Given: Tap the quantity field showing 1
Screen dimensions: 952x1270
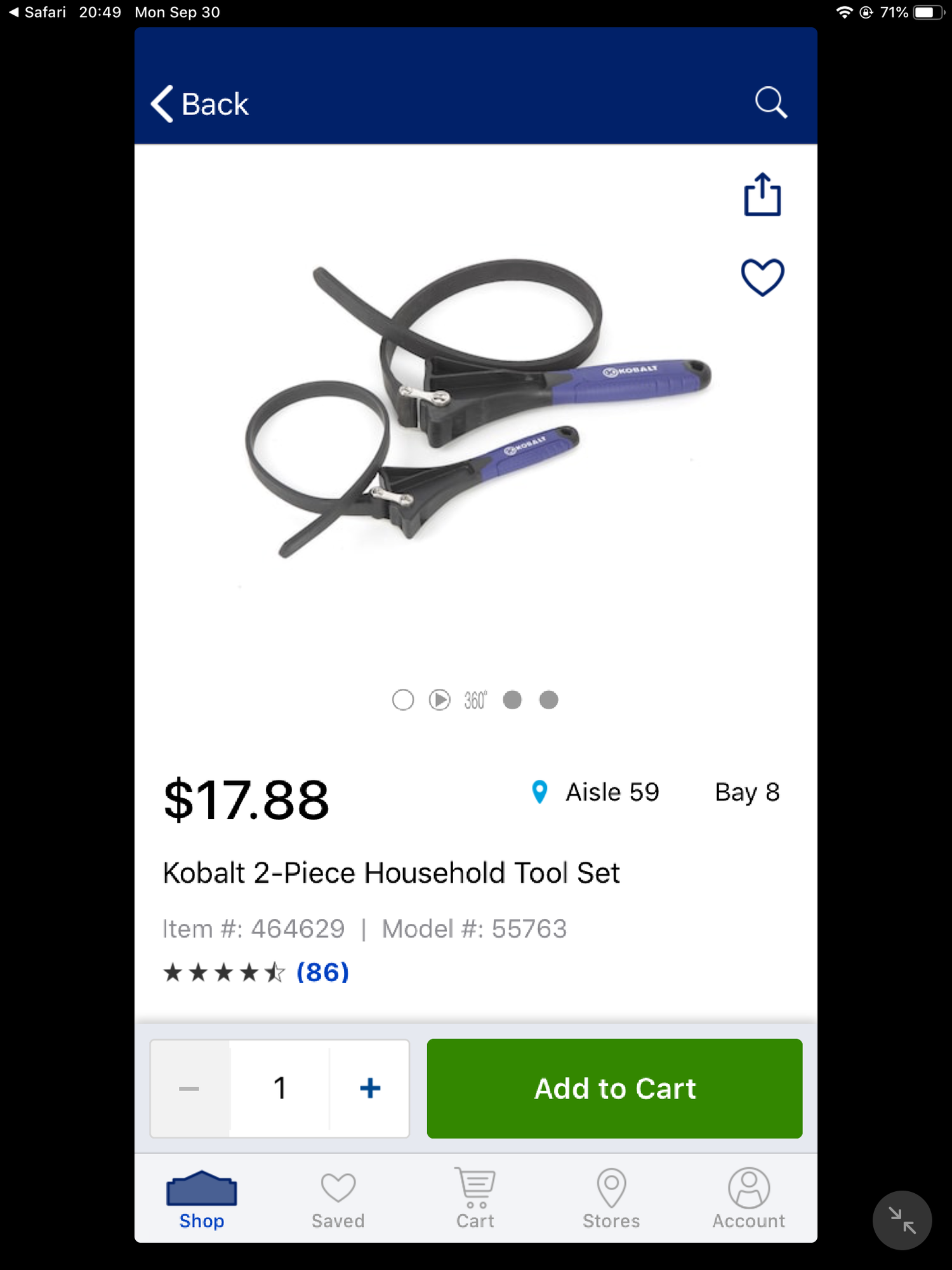Looking at the screenshot, I should 280,1088.
